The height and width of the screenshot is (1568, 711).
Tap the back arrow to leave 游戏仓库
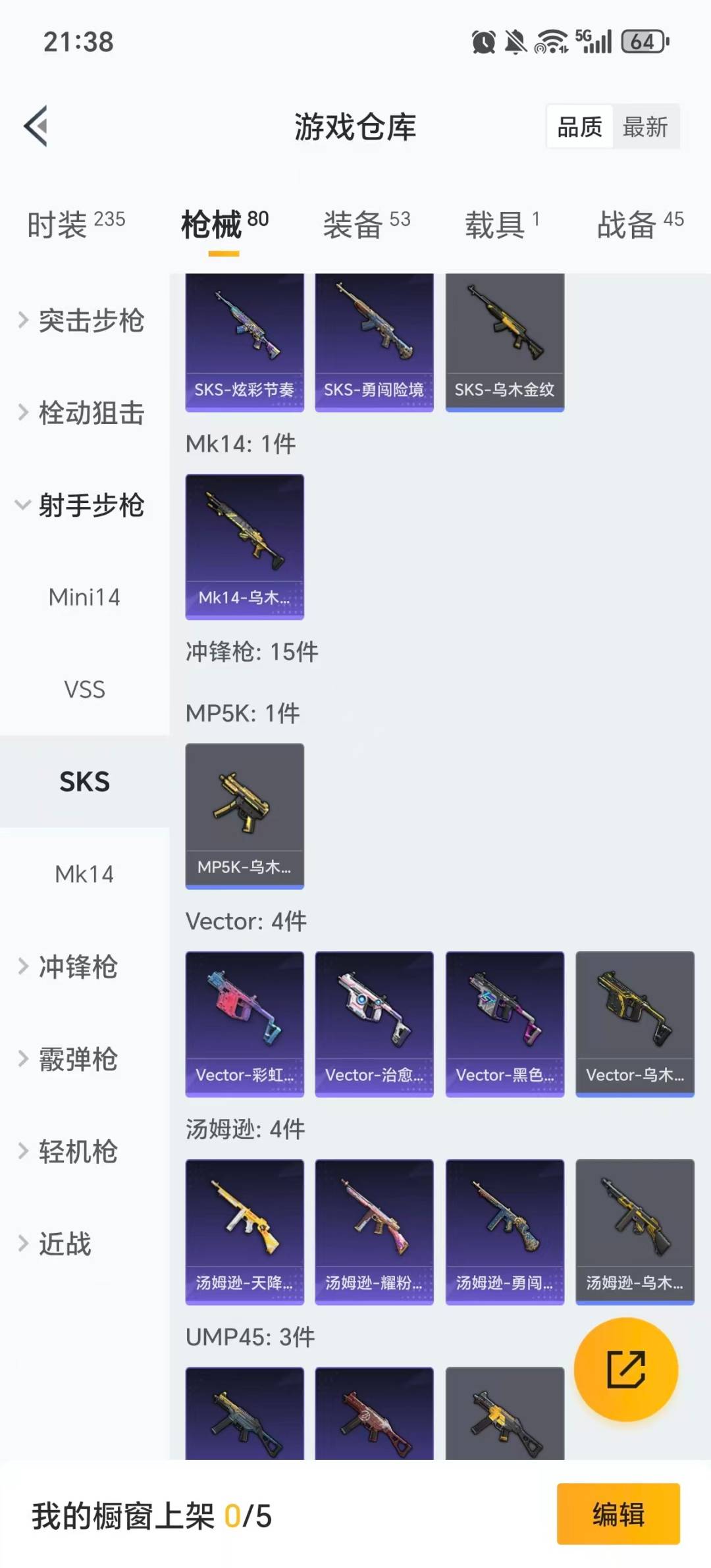click(x=36, y=126)
